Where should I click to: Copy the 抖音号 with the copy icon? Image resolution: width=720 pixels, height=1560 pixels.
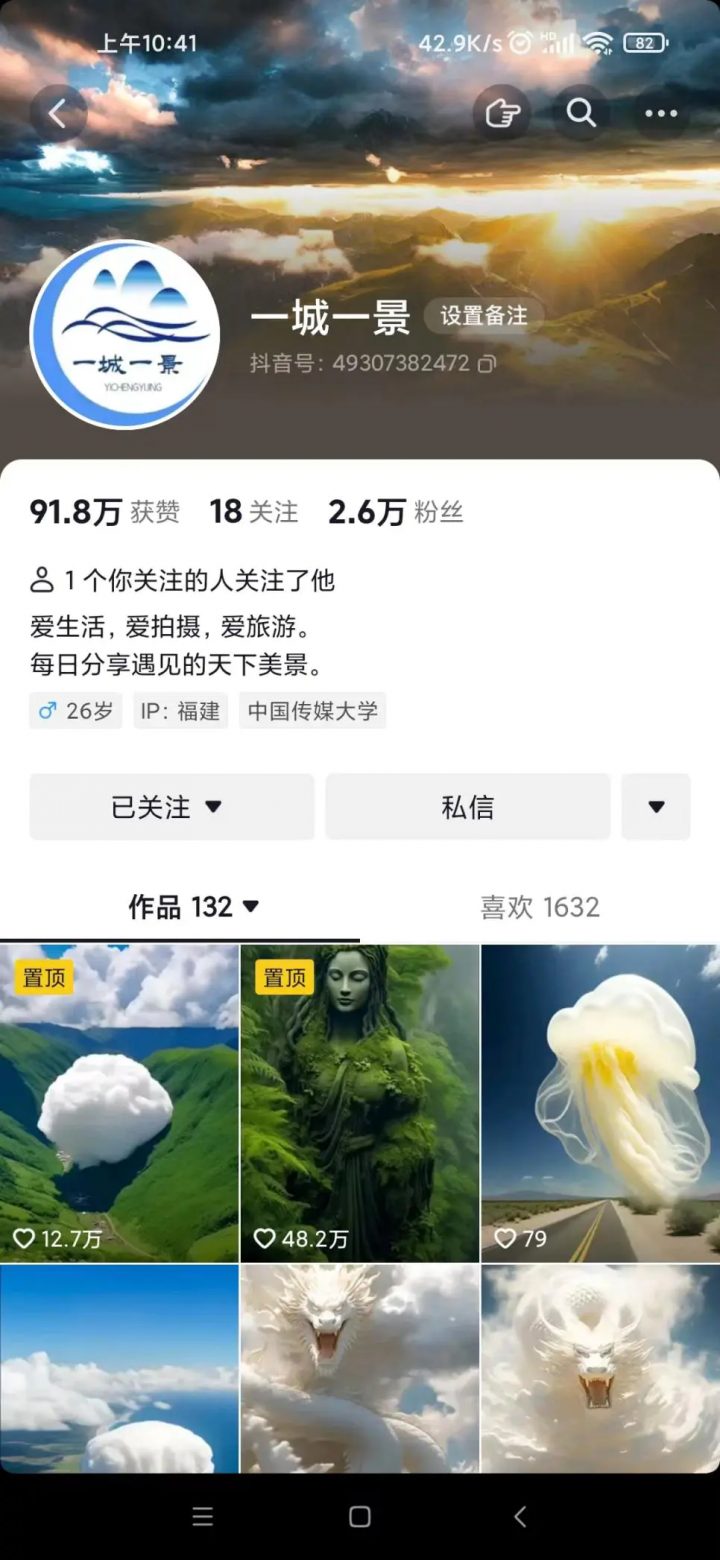(487, 364)
